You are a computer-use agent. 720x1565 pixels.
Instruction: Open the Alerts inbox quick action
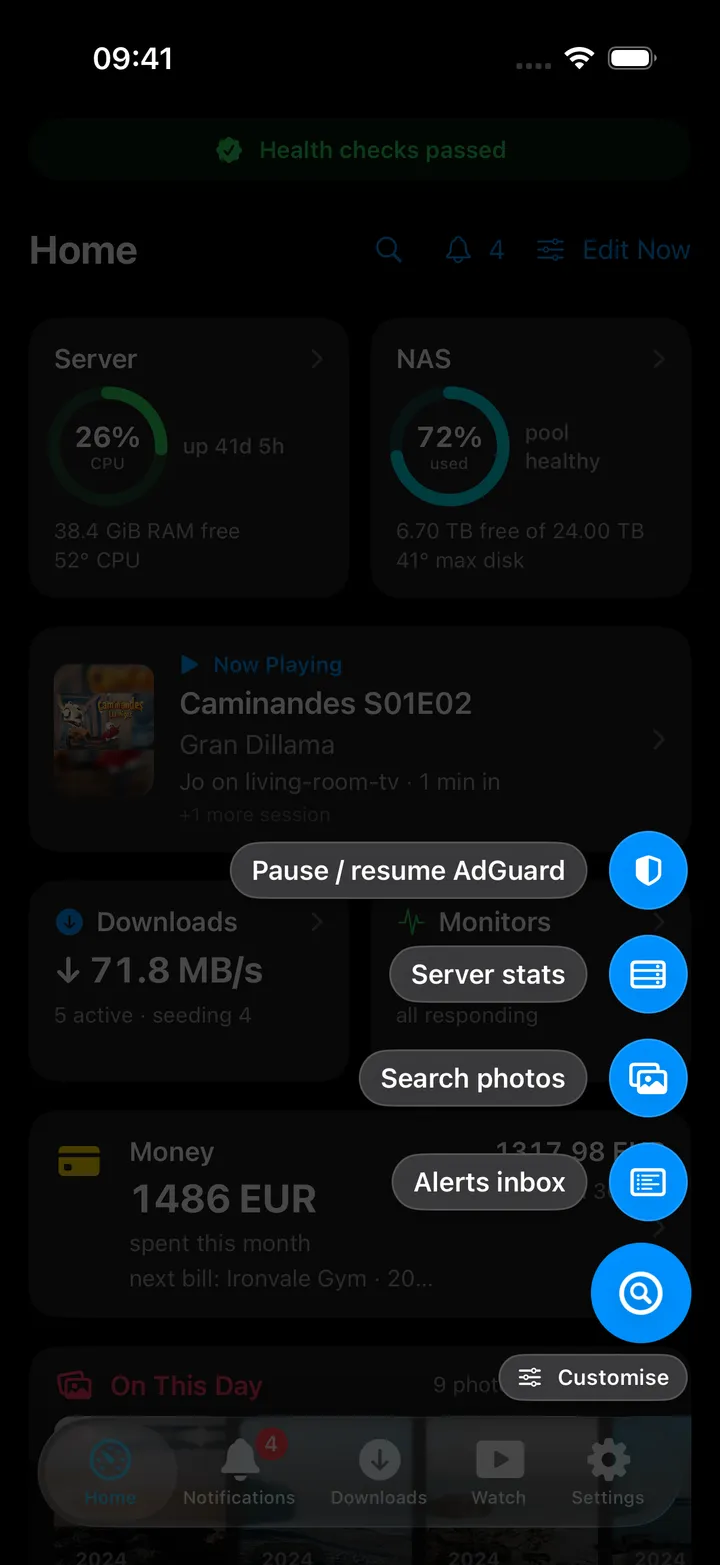coord(648,1182)
